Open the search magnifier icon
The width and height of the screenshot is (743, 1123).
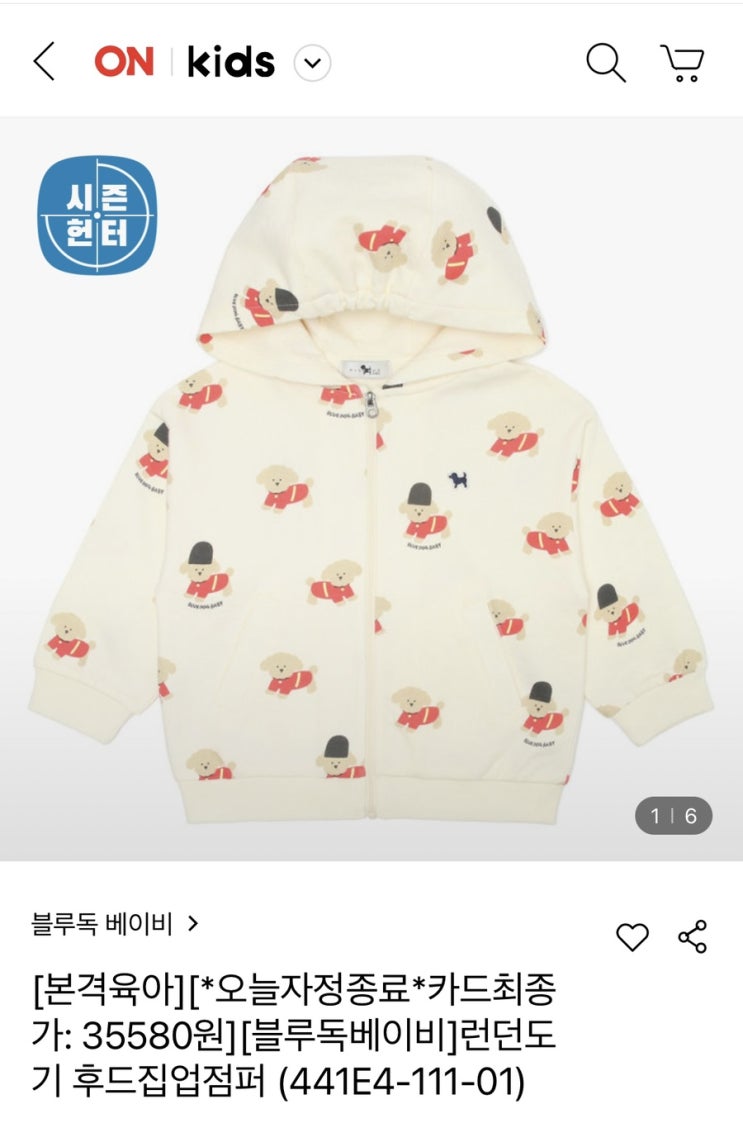coord(606,63)
